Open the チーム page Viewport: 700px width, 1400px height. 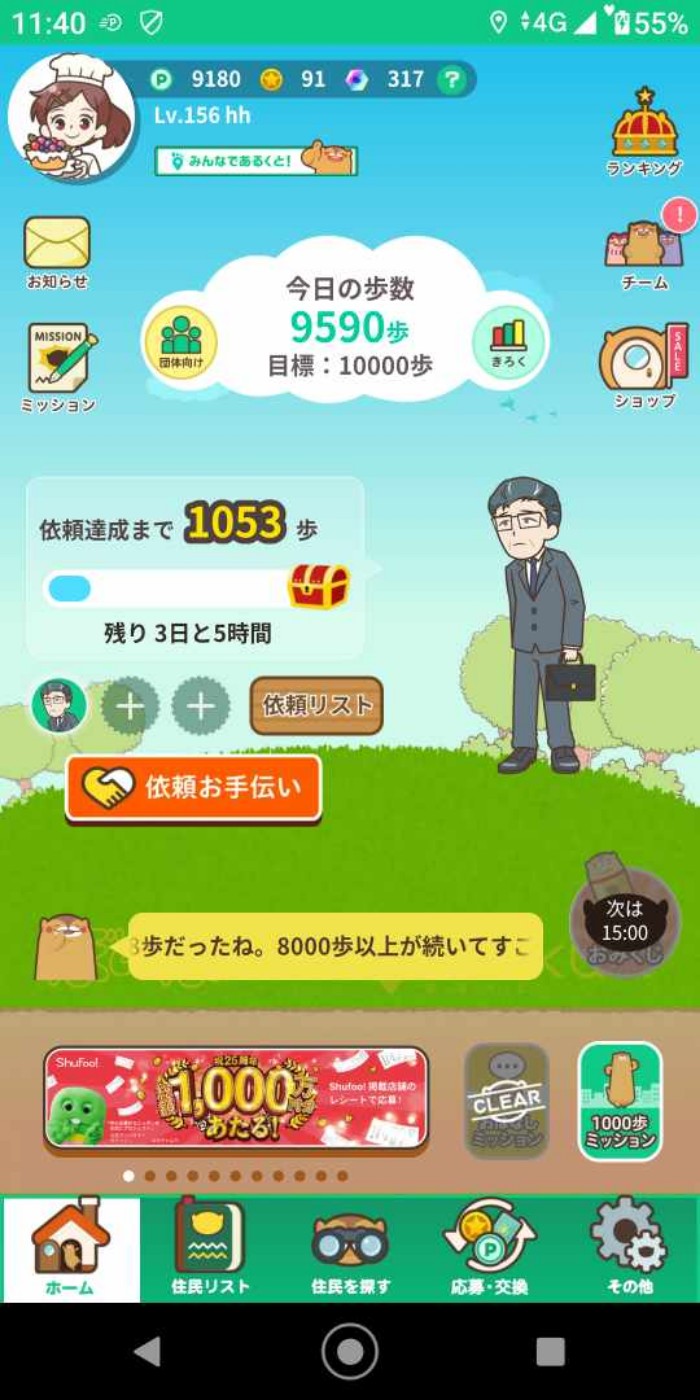coord(645,250)
